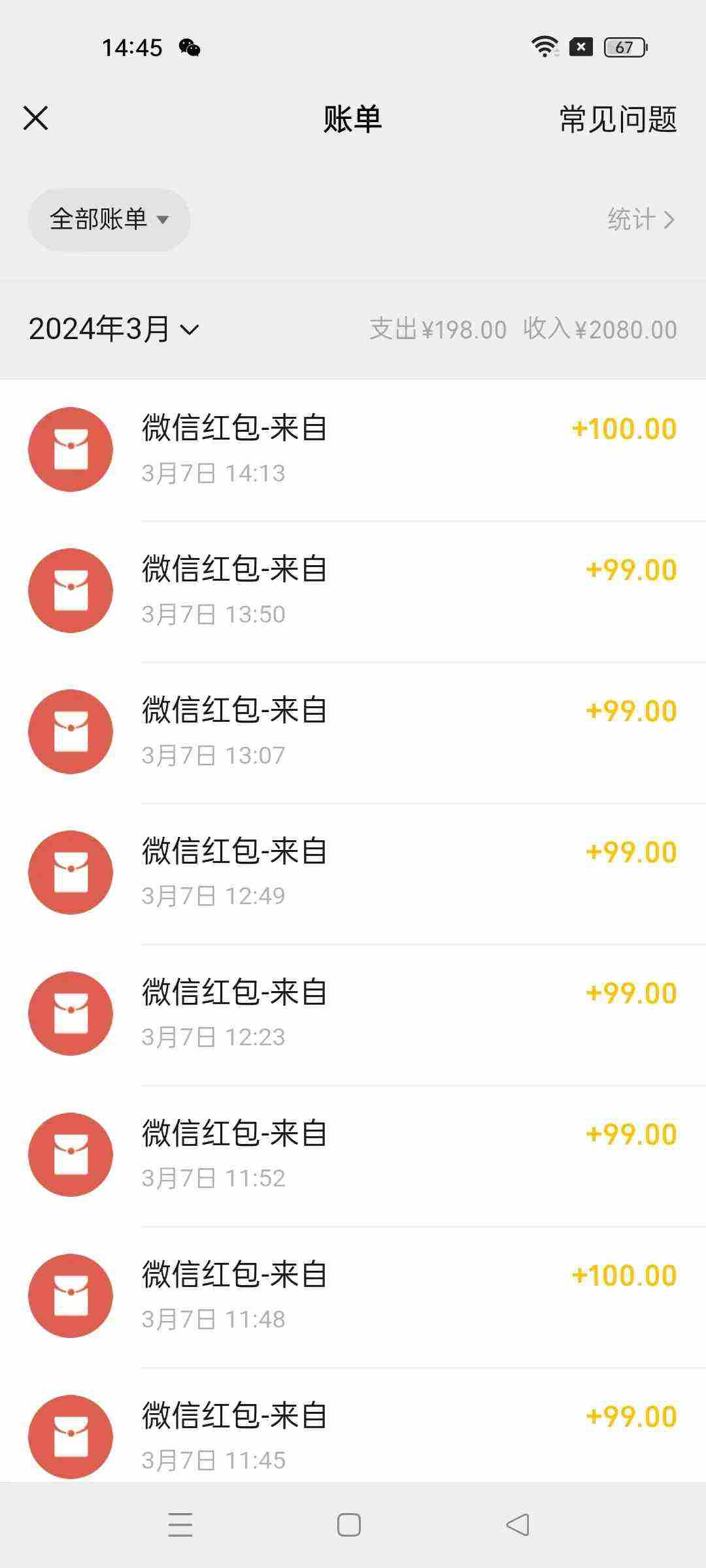706x1568 pixels.
Task: Open the 3月7日 13:07 red packet record
Action: [x=353, y=732]
